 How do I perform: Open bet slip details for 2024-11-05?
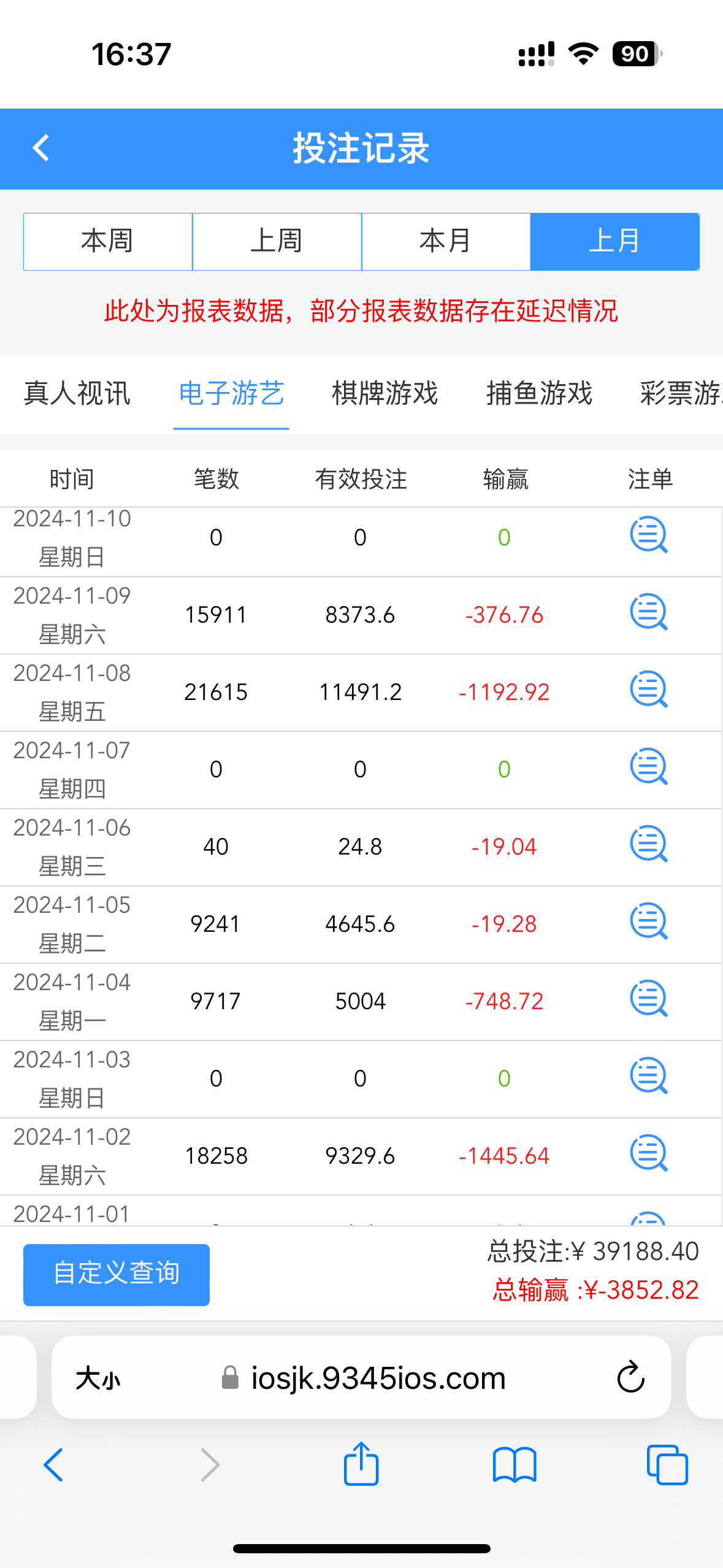648,921
